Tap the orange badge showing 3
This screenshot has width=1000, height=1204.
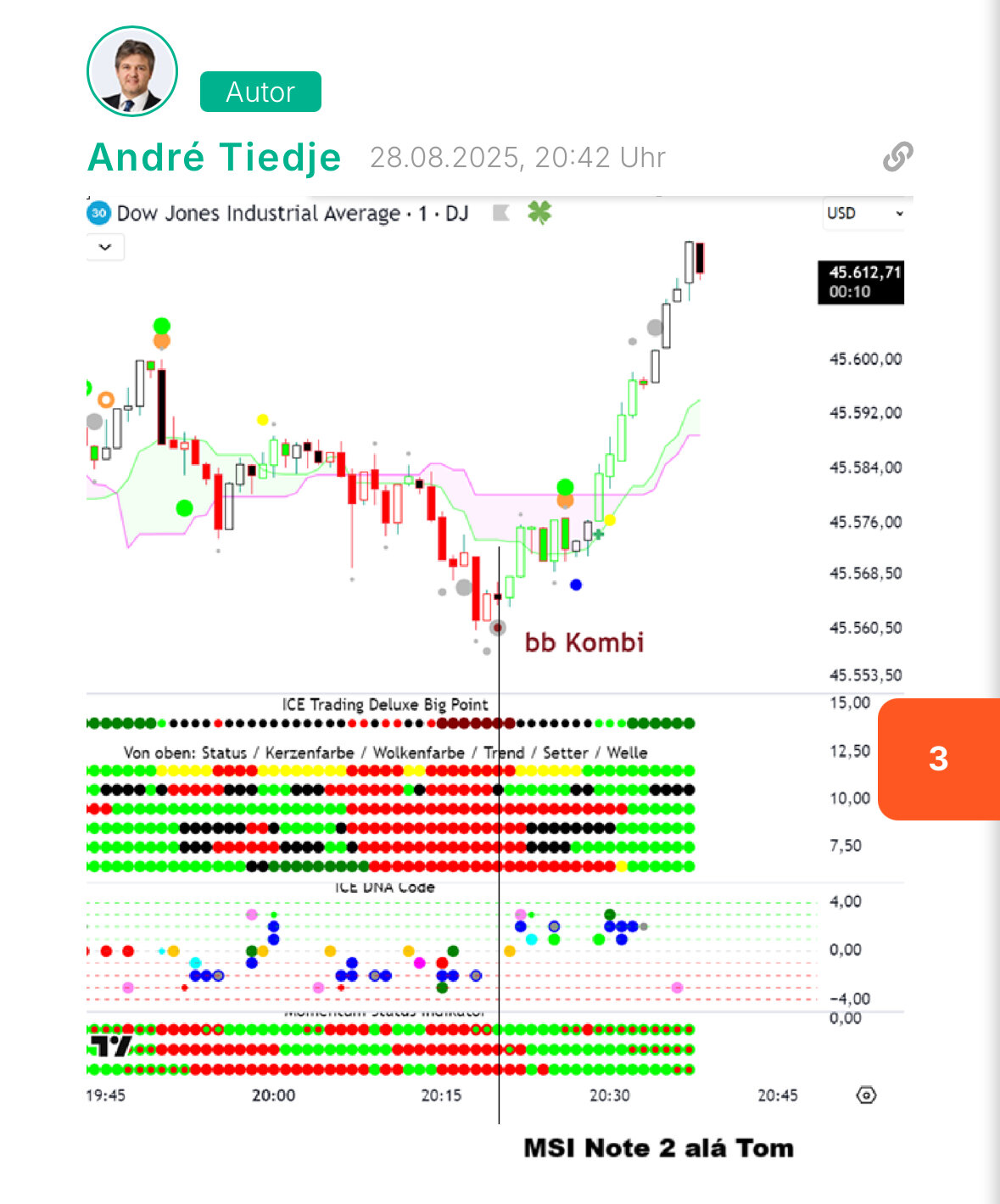938,759
